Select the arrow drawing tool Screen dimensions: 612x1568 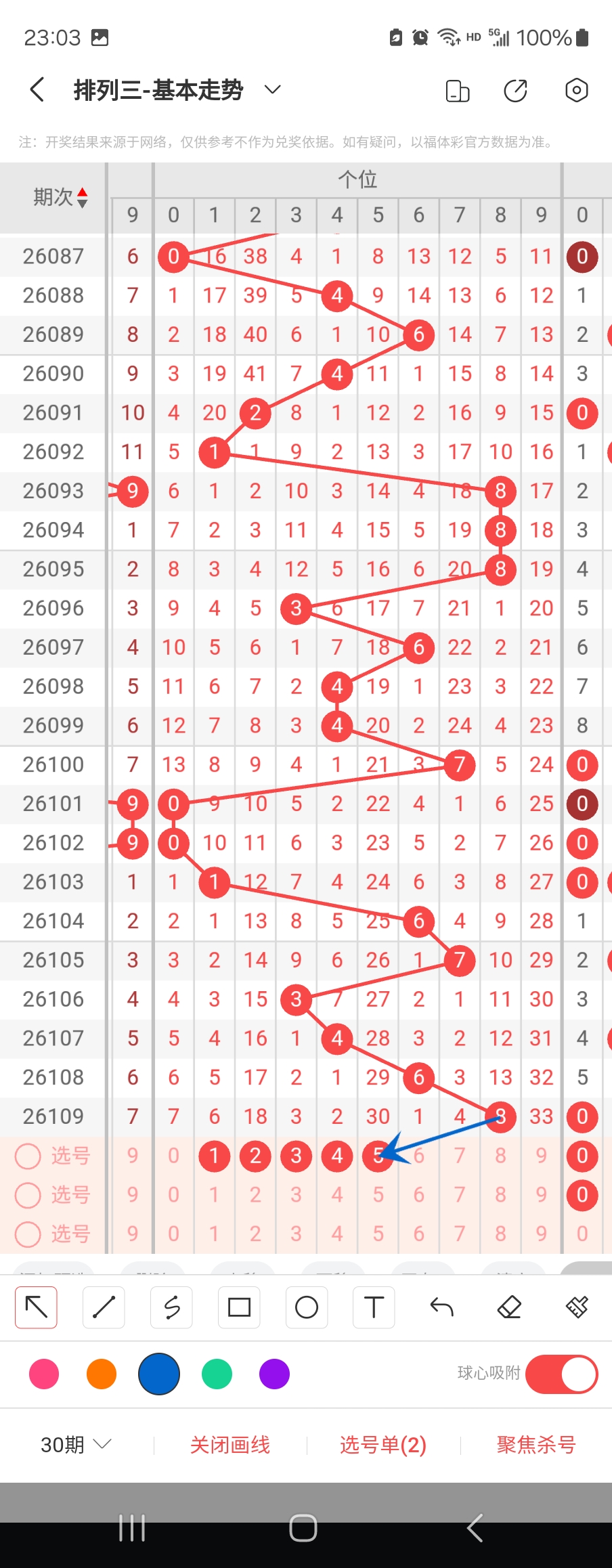(x=37, y=1307)
